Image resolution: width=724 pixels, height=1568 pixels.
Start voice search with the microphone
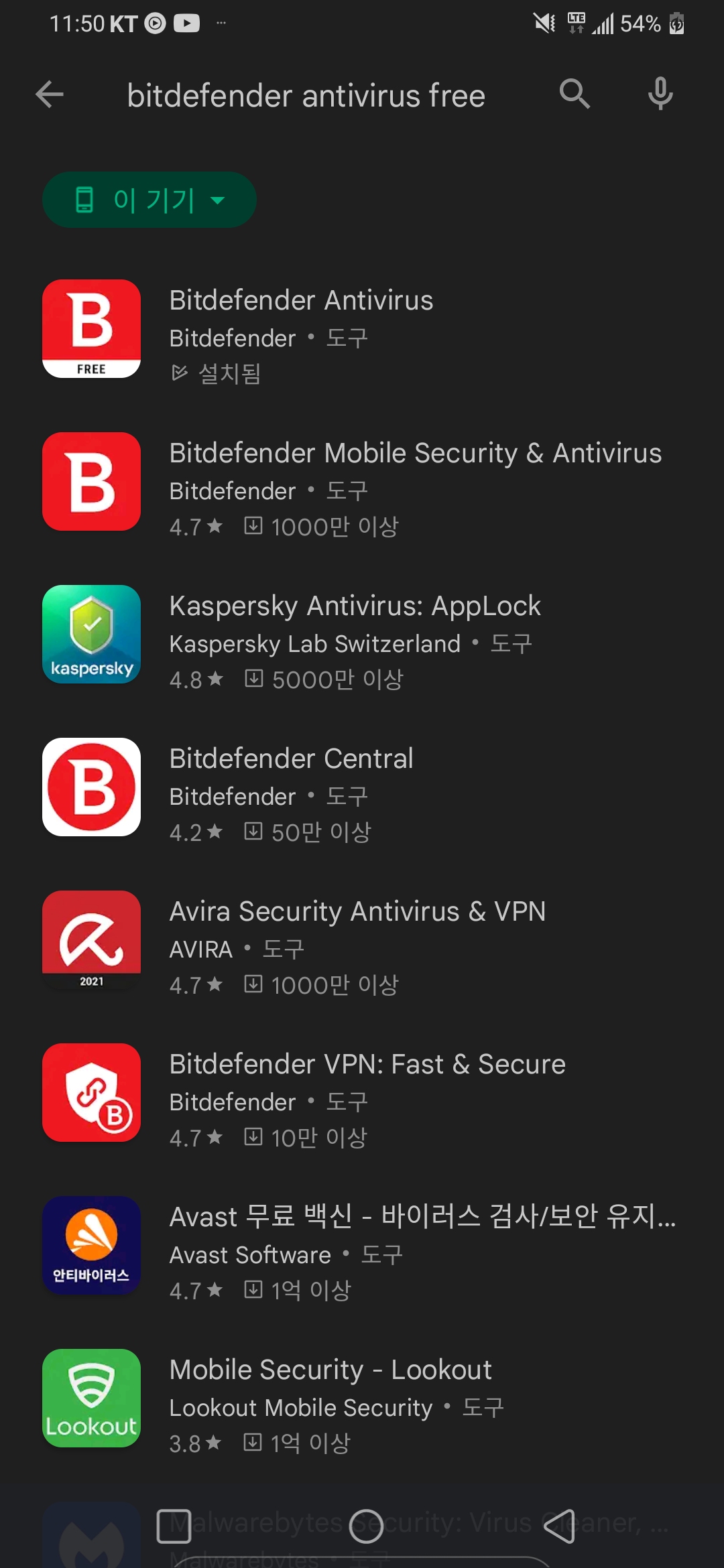(660, 94)
